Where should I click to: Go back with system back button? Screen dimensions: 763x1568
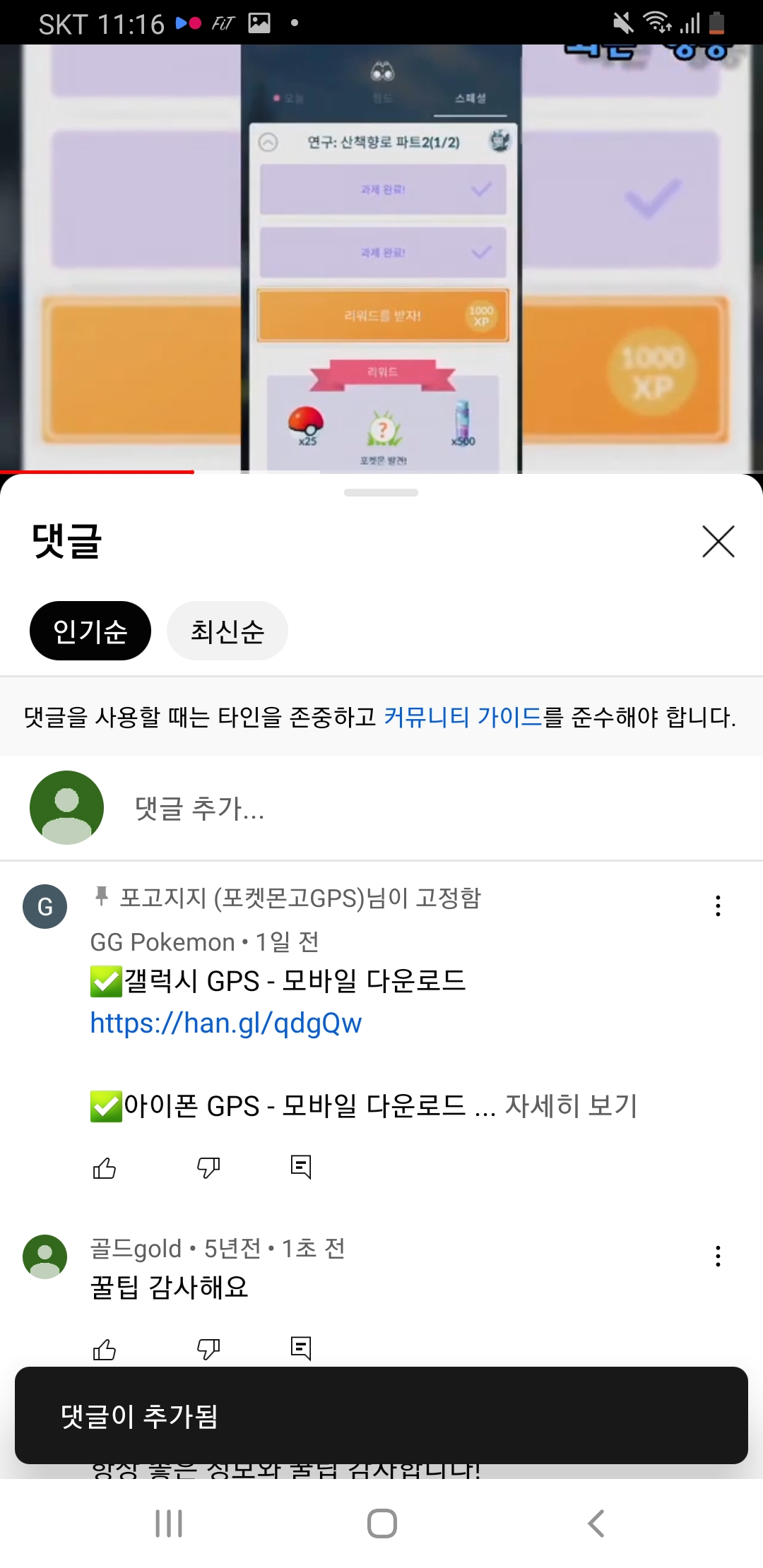[x=596, y=1524]
